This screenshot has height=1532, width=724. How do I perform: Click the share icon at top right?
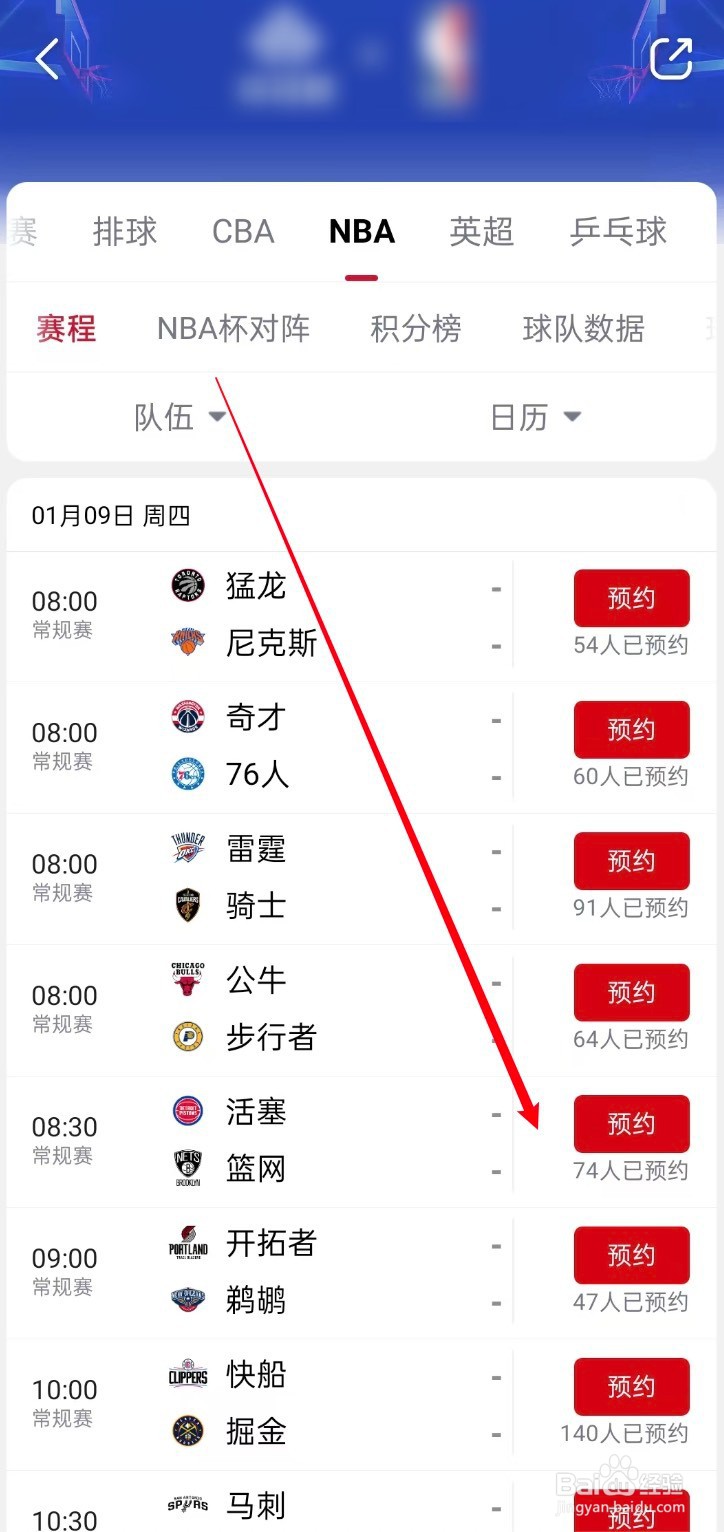tap(672, 57)
